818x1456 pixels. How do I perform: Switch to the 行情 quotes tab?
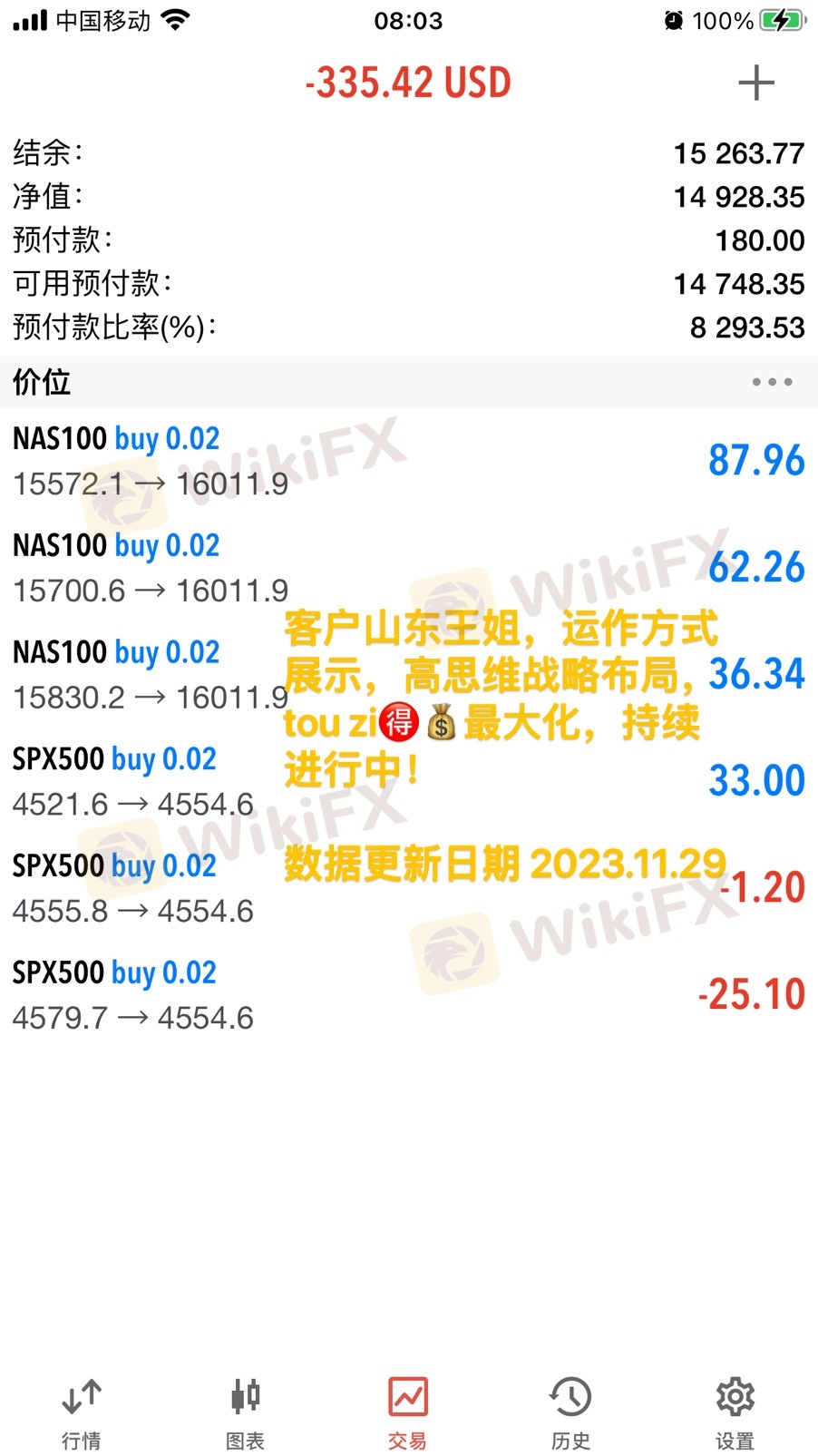coord(82,1412)
